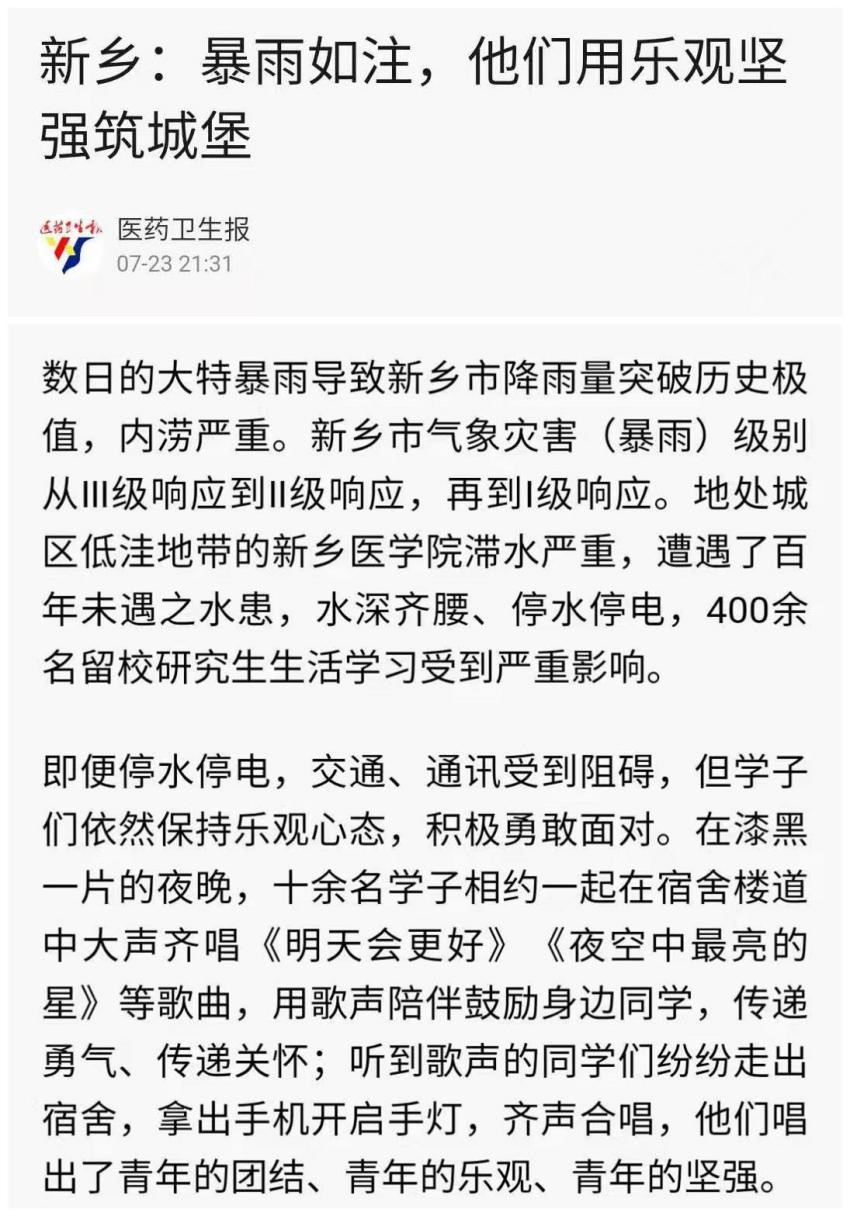
Task: Open the 医药卫生报 publisher profile
Action: tap(183, 229)
